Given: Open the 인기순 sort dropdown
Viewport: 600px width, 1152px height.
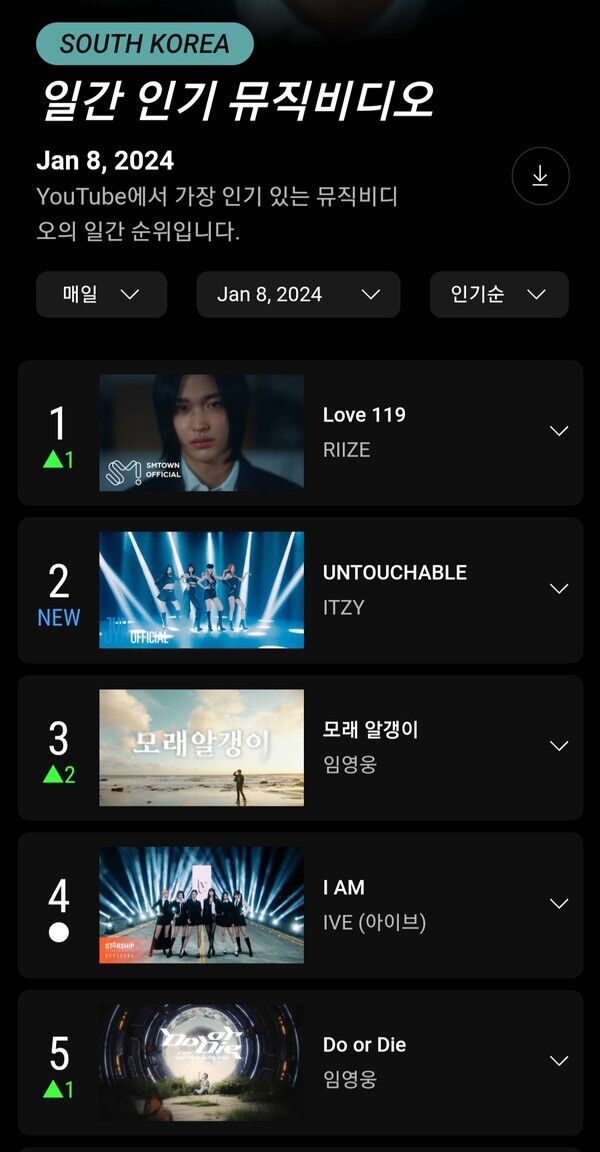Looking at the screenshot, I should coord(499,294).
